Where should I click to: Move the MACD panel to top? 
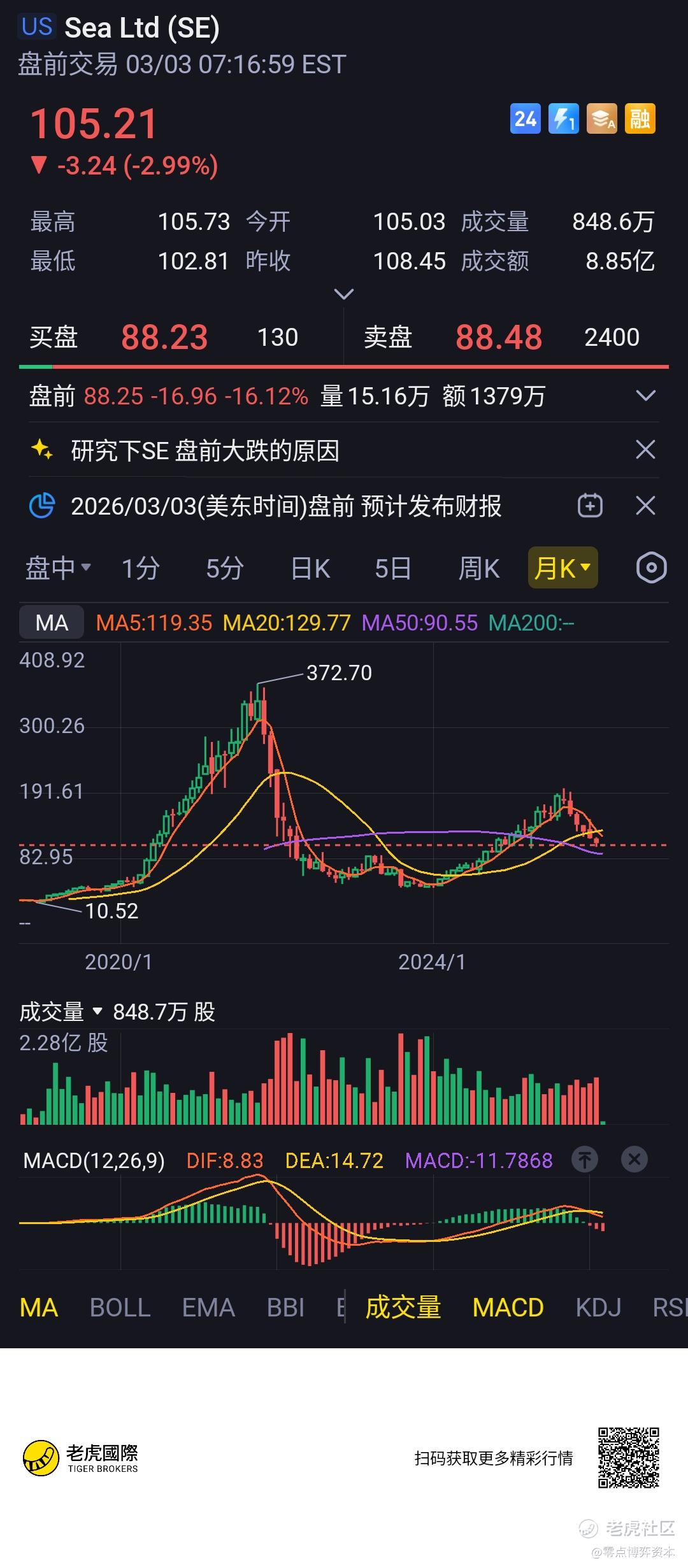(x=585, y=1160)
